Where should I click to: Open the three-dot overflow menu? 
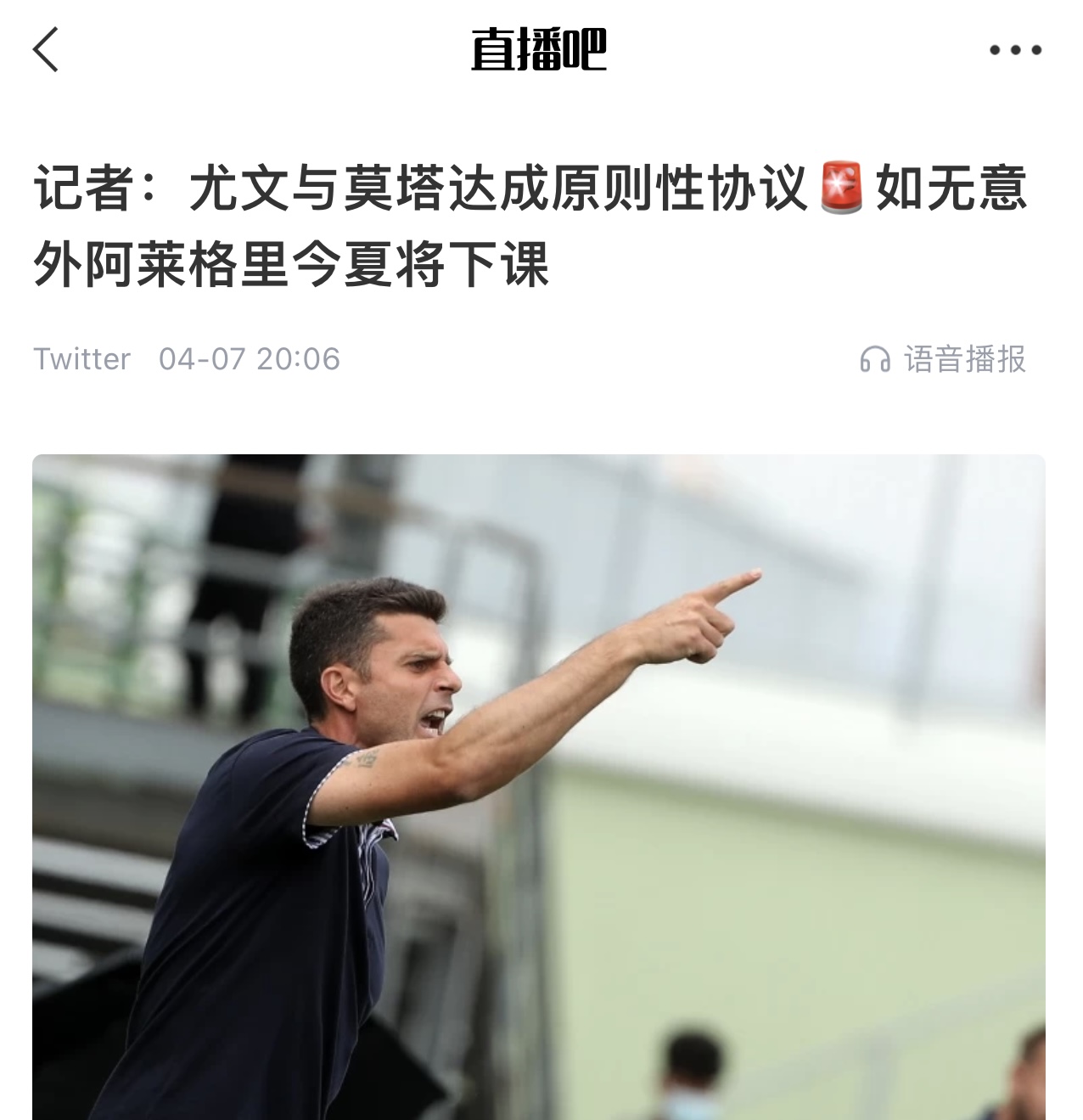coord(1015,50)
